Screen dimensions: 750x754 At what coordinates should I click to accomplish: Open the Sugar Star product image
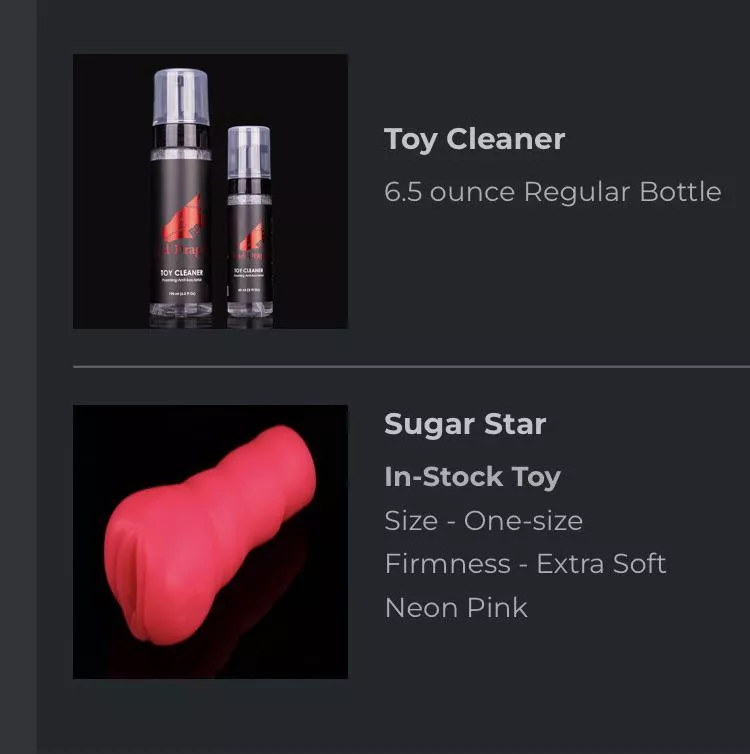coord(210,541)
